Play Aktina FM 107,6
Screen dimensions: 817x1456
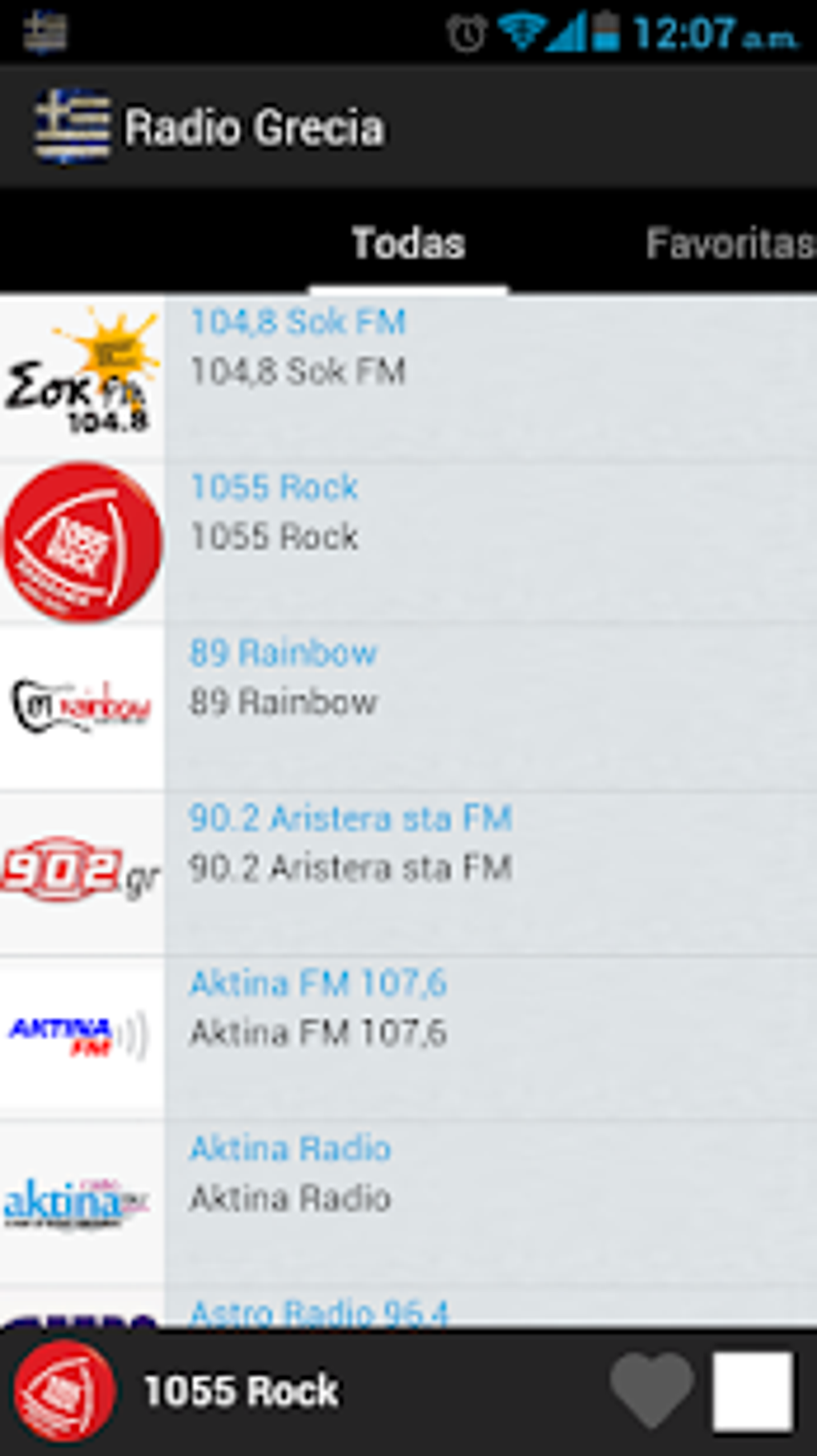[x=408, y=1037]
